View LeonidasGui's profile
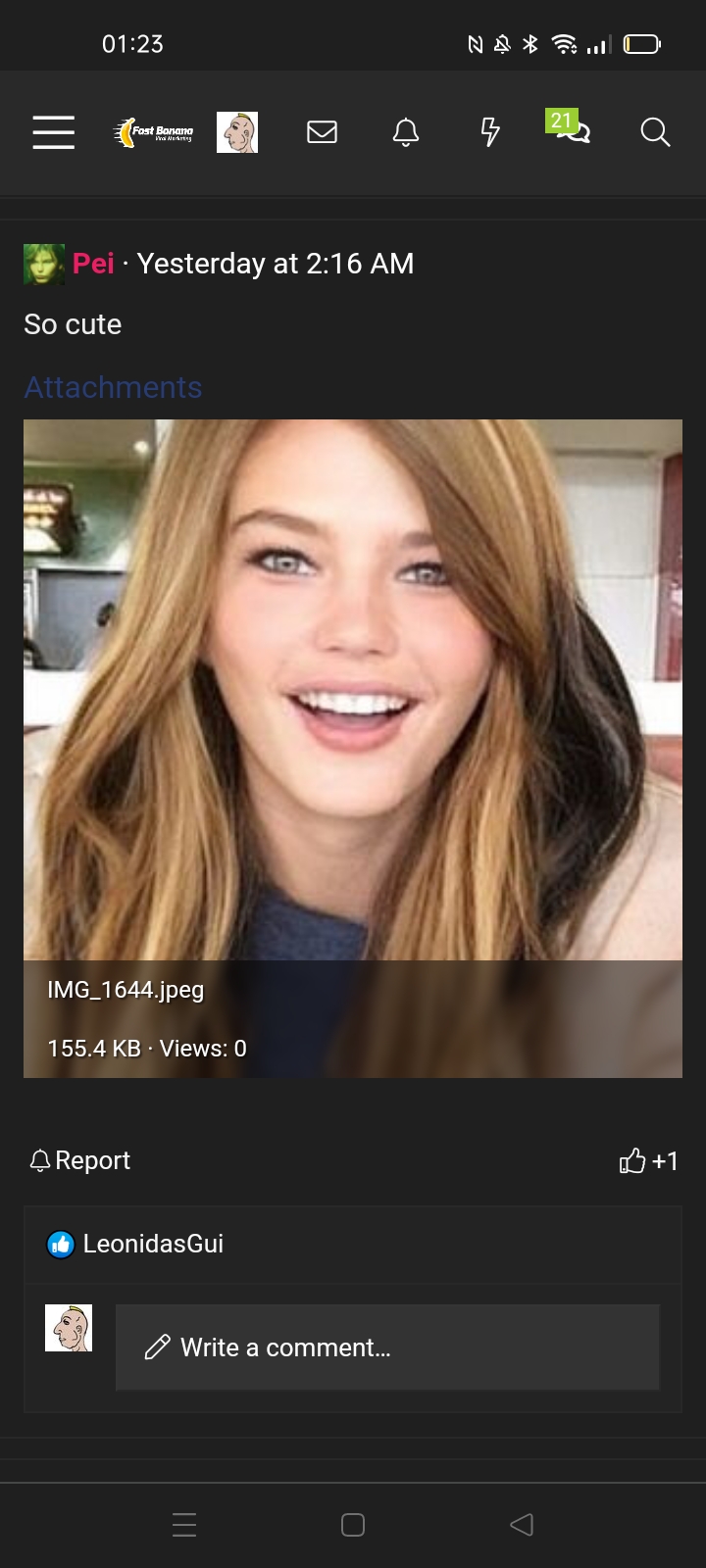 [153, 1244]
